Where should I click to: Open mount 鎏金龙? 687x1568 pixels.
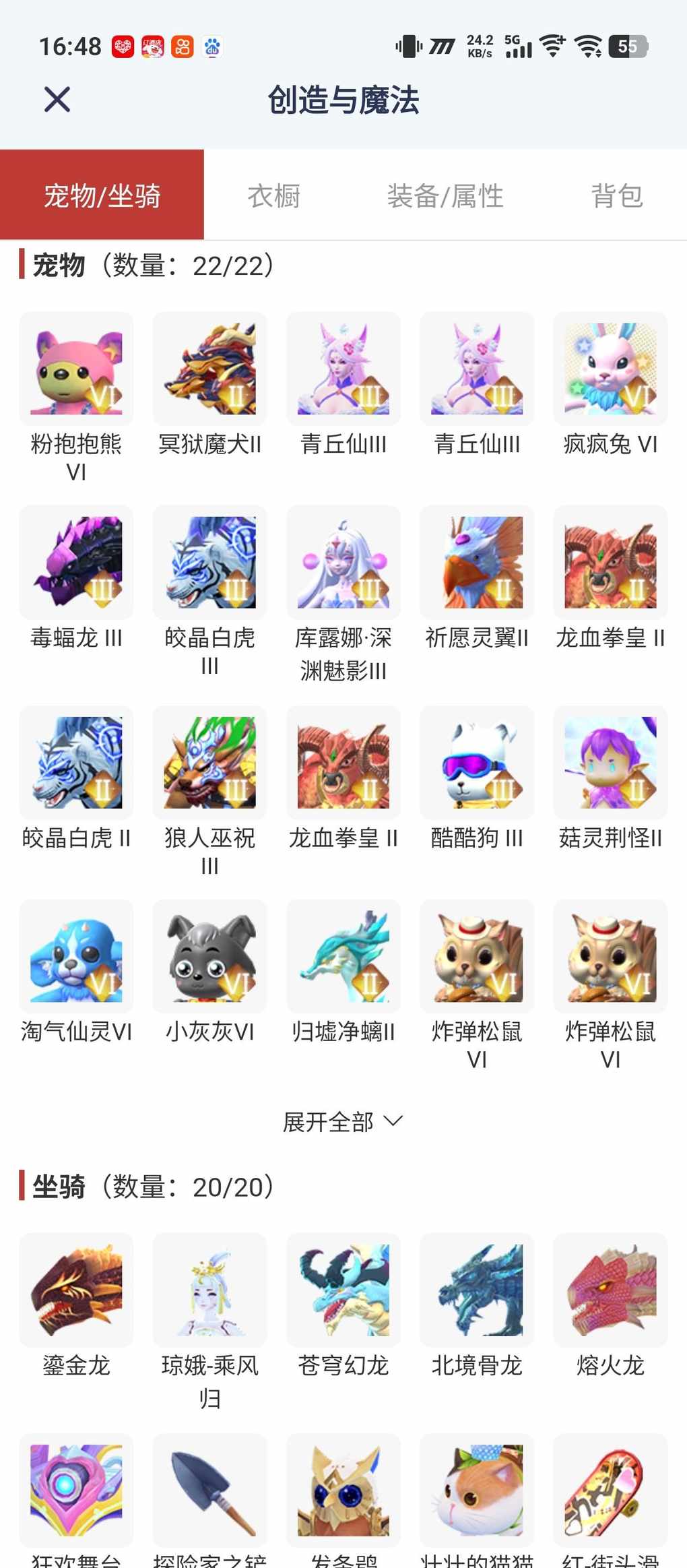tap(76, 1290)
